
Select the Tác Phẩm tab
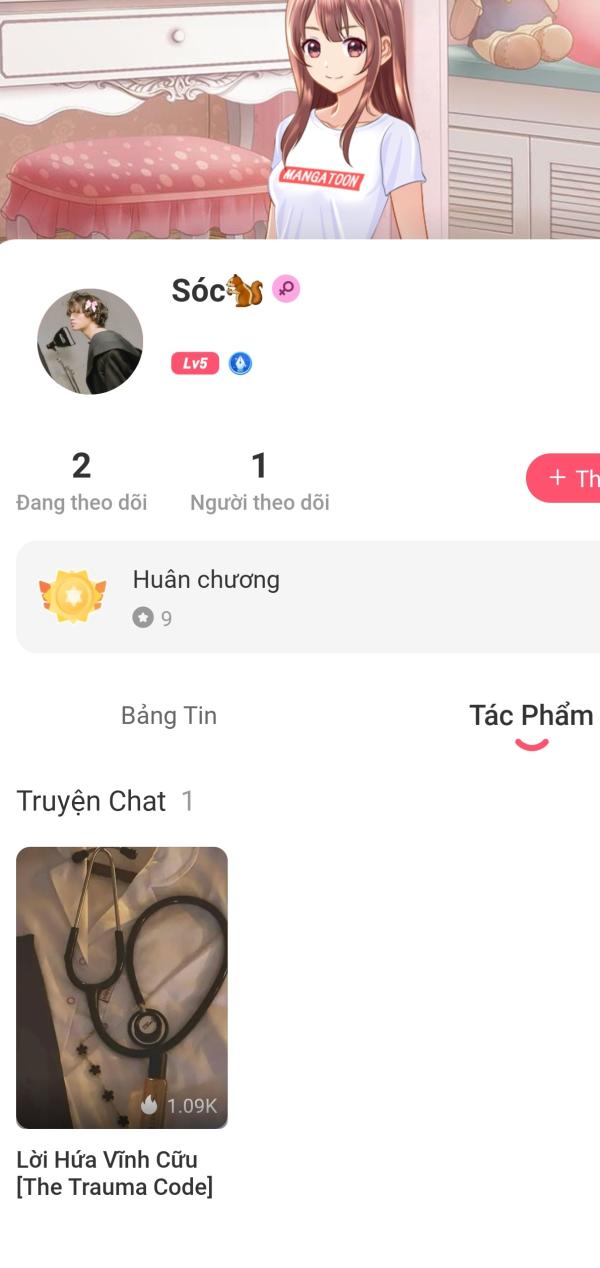pyautogui.click(x=531, y=716)
